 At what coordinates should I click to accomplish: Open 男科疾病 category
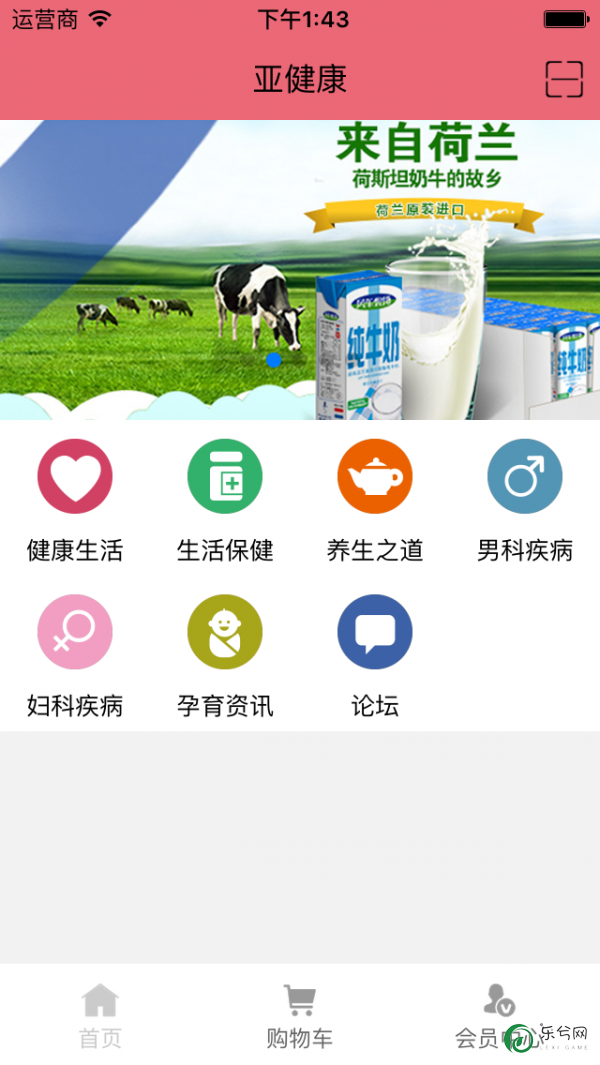(x=525, y=501)
